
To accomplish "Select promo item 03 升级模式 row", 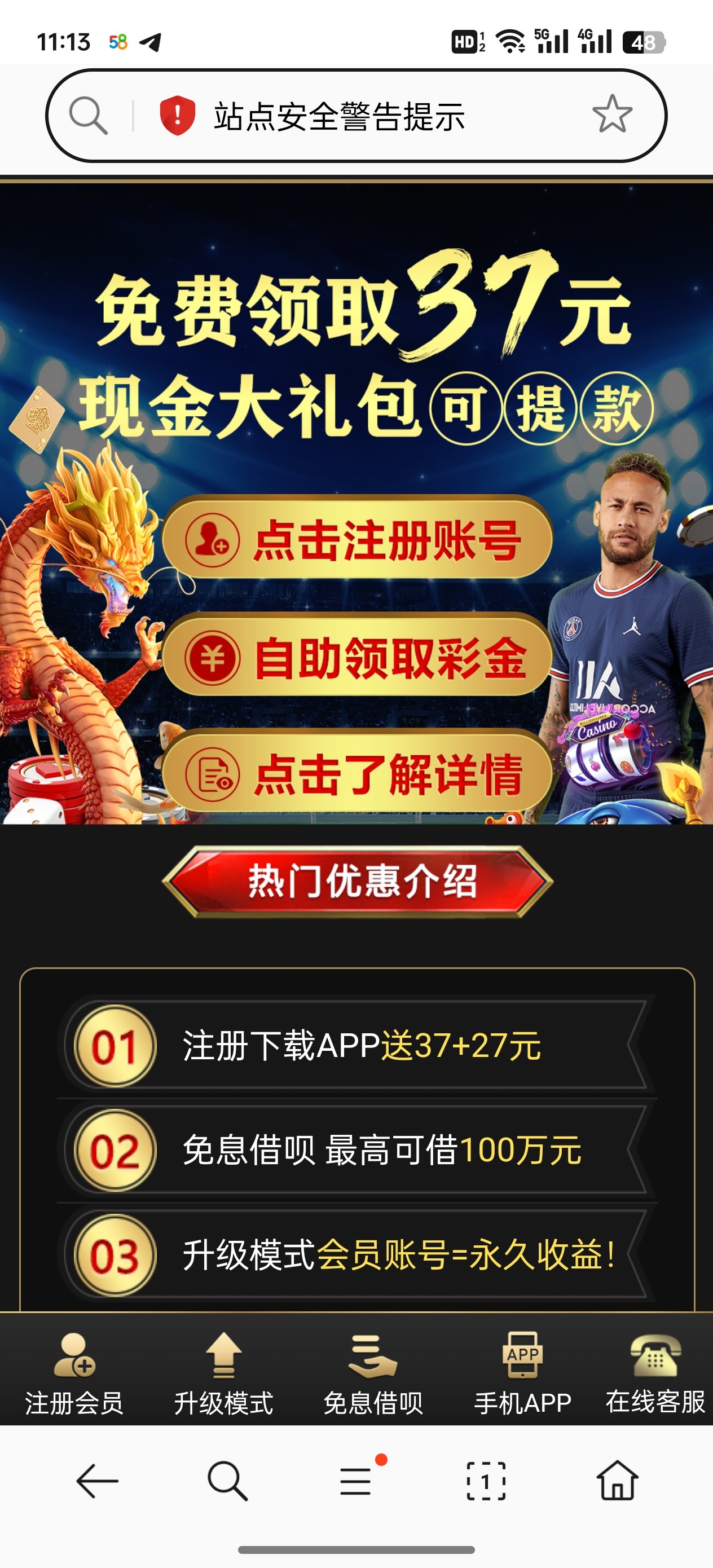I will coord(356,1256).
